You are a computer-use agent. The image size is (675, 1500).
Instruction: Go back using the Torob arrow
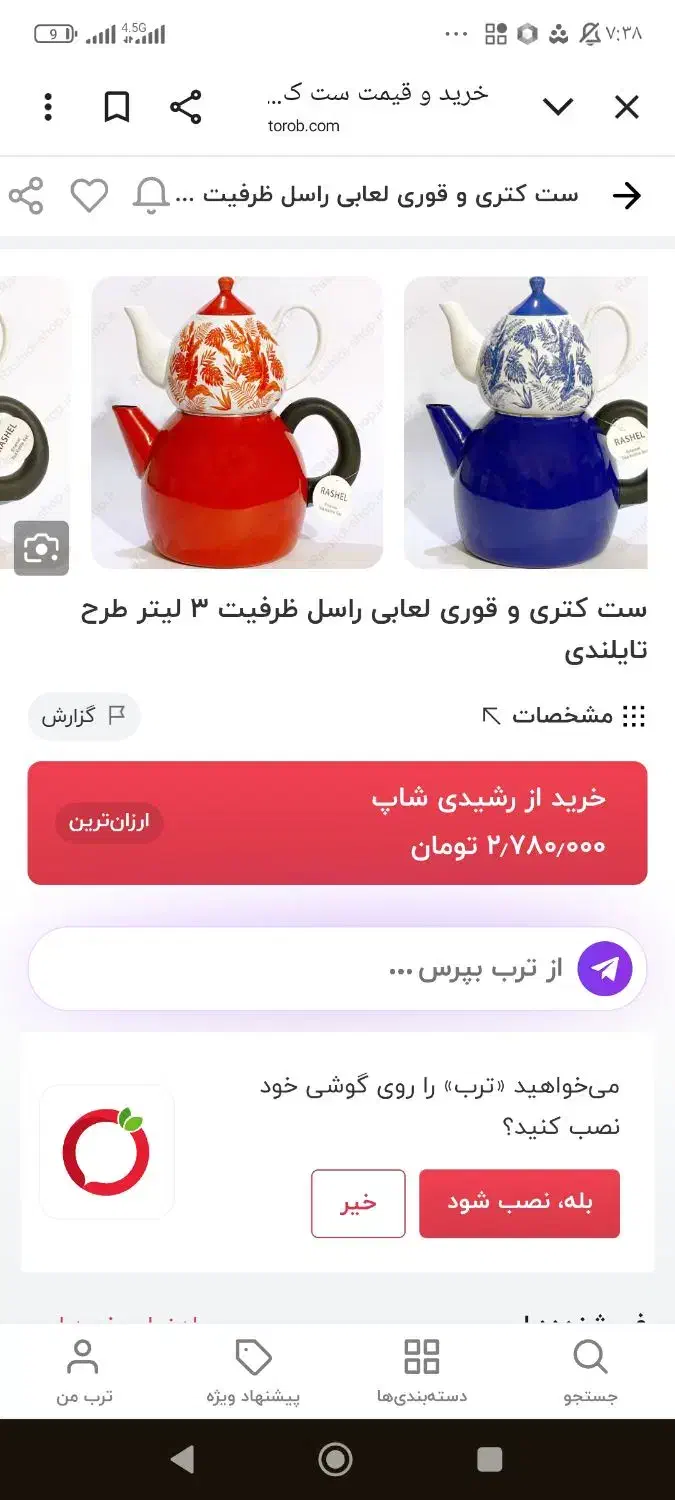[x=626, y=196]
